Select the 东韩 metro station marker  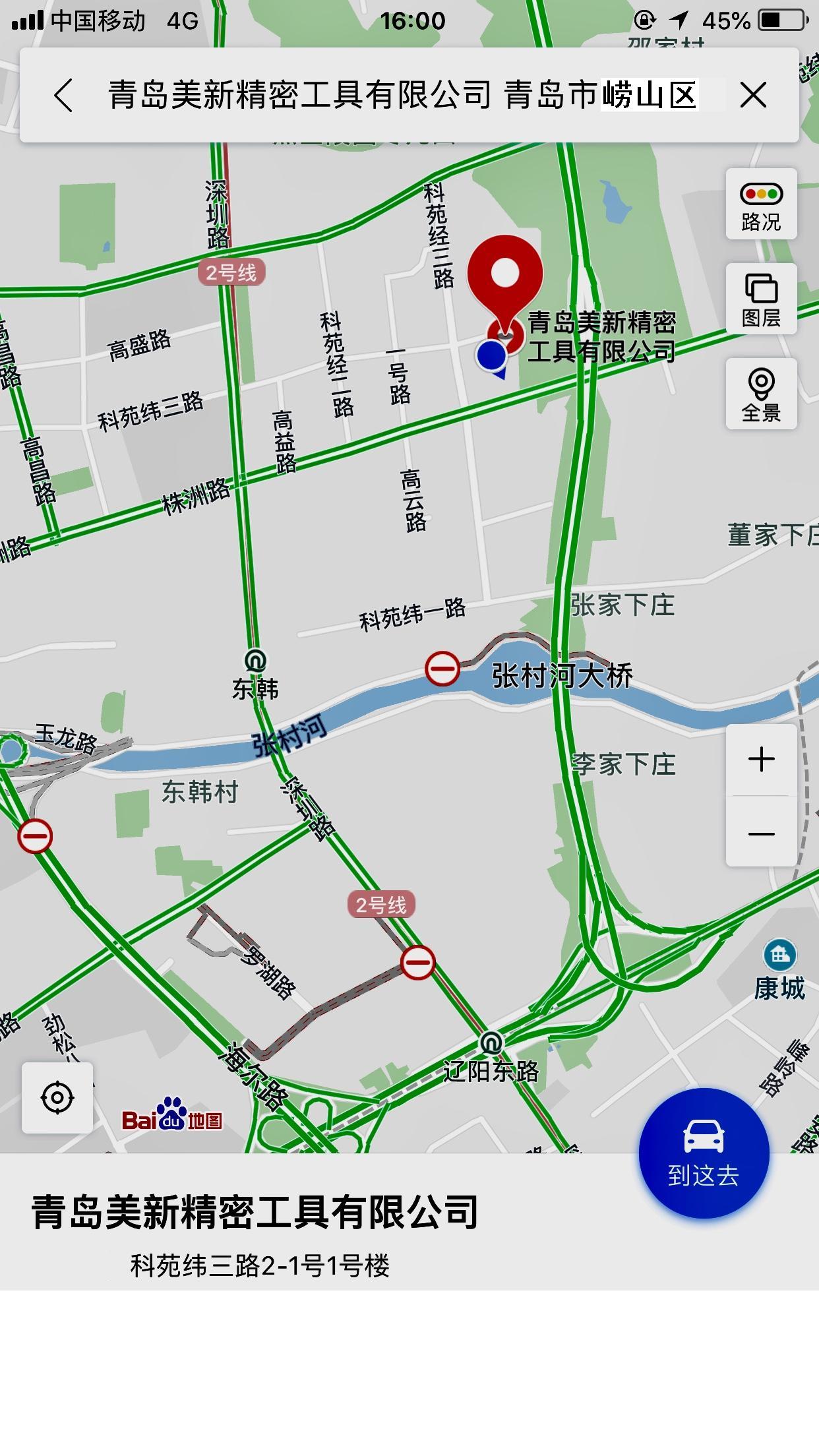(x=255, y=661)
